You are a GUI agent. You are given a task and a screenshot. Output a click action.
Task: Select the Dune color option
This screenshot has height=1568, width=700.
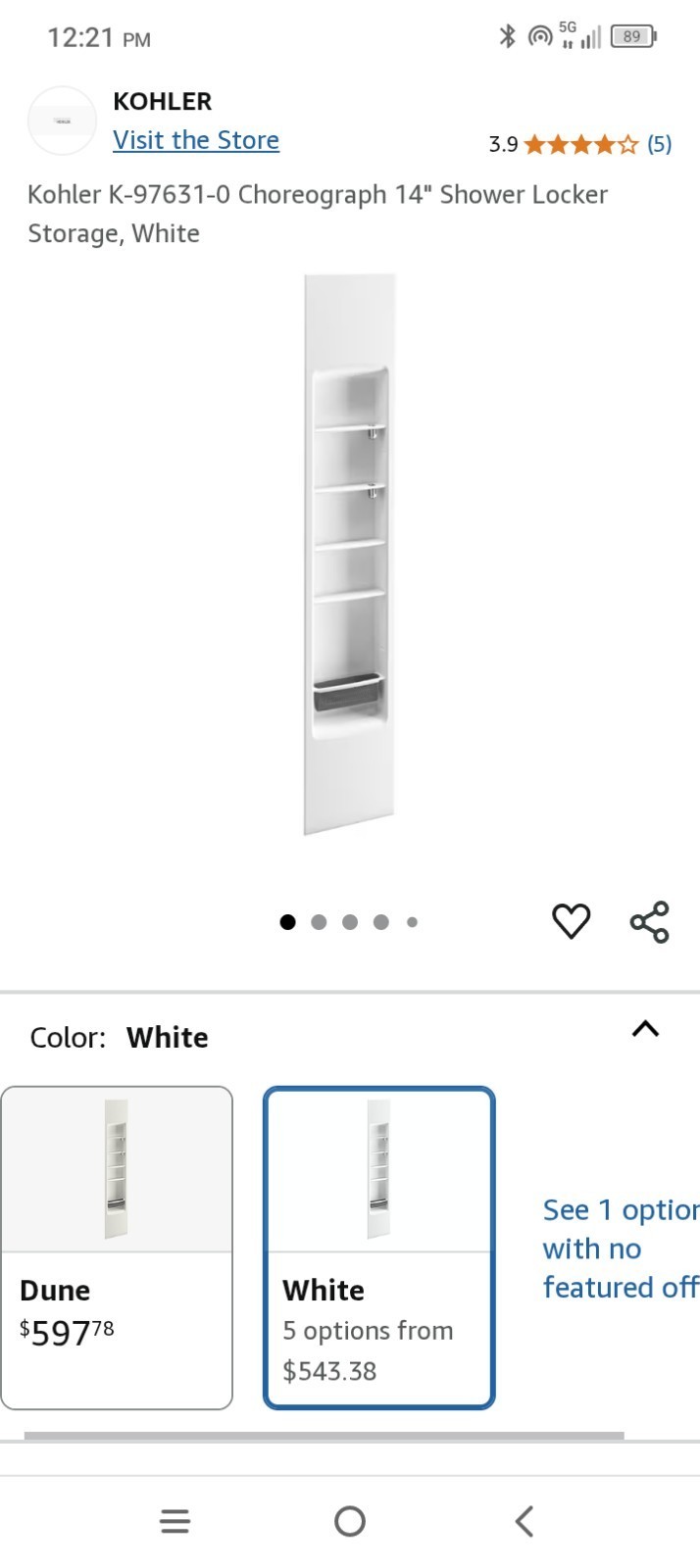click(117, 1248)
